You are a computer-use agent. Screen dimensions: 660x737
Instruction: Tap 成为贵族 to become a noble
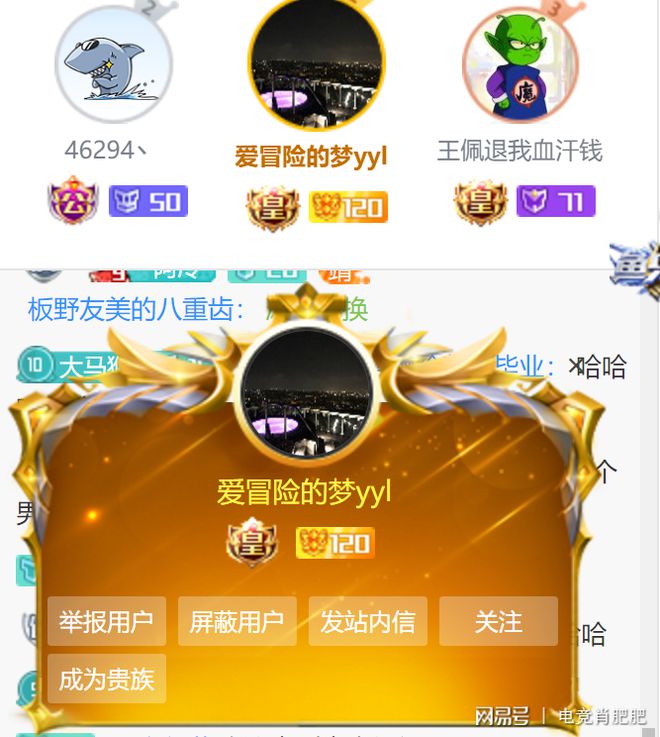click(x=106, y=679)
